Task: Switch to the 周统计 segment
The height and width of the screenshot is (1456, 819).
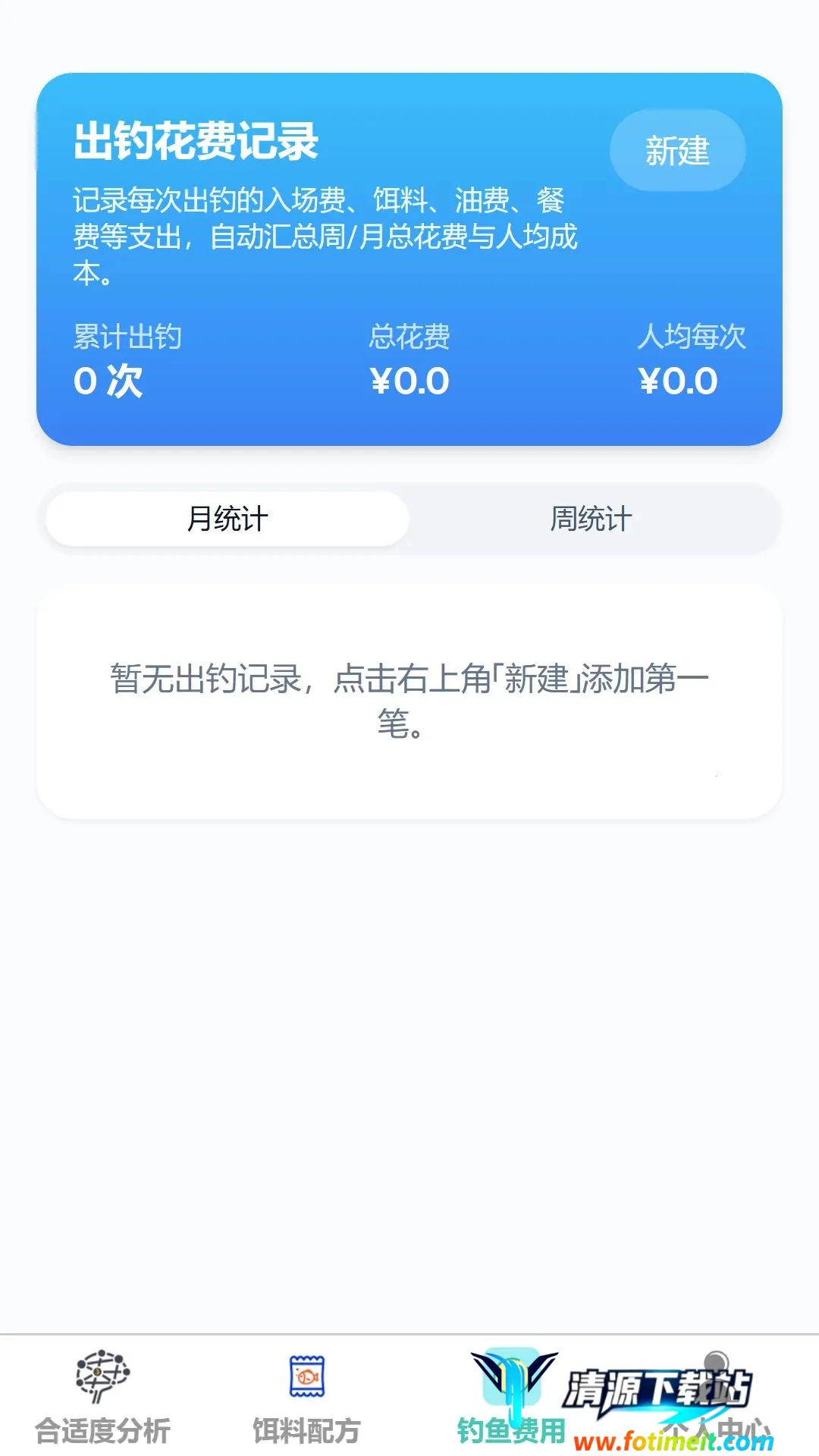Action: 591,519
